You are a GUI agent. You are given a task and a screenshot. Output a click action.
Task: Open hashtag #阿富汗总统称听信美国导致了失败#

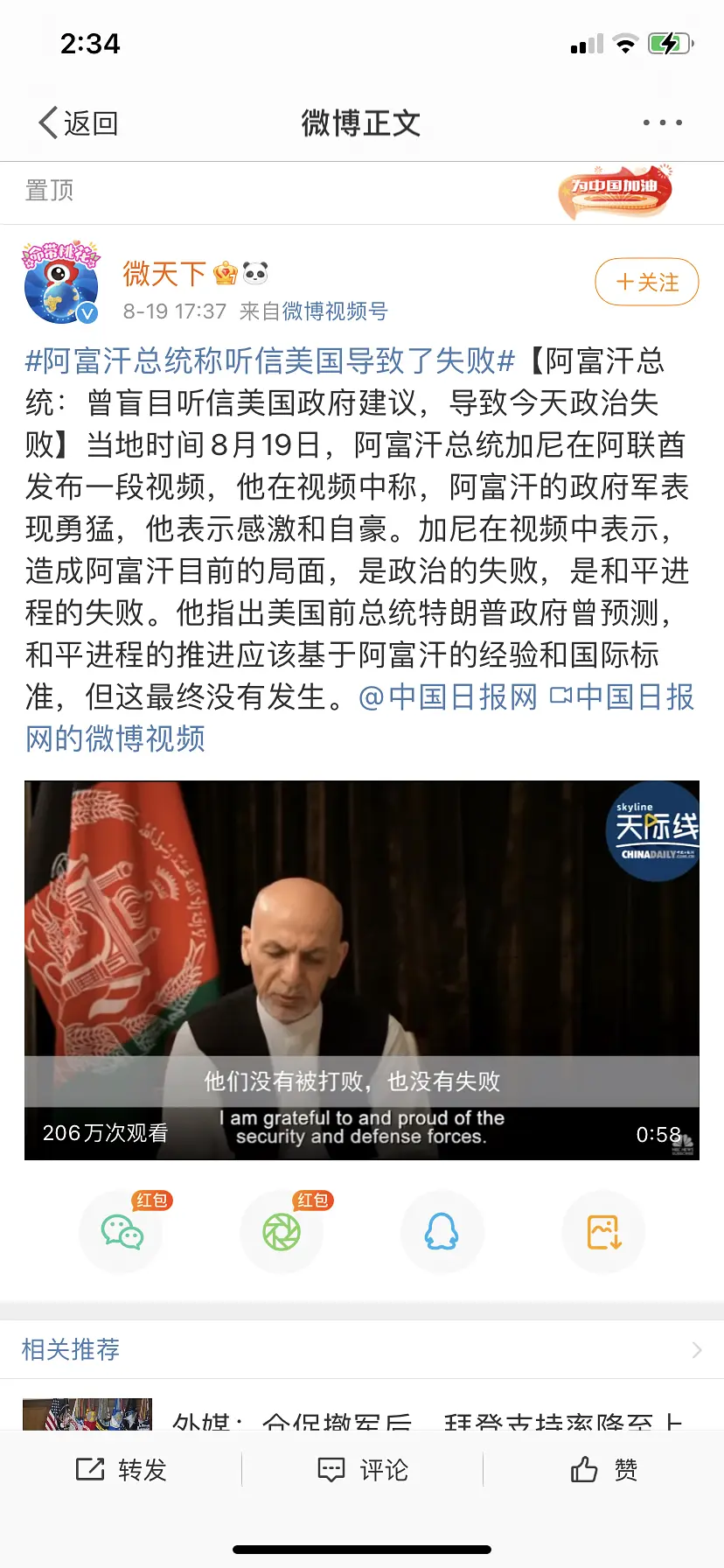270,360
